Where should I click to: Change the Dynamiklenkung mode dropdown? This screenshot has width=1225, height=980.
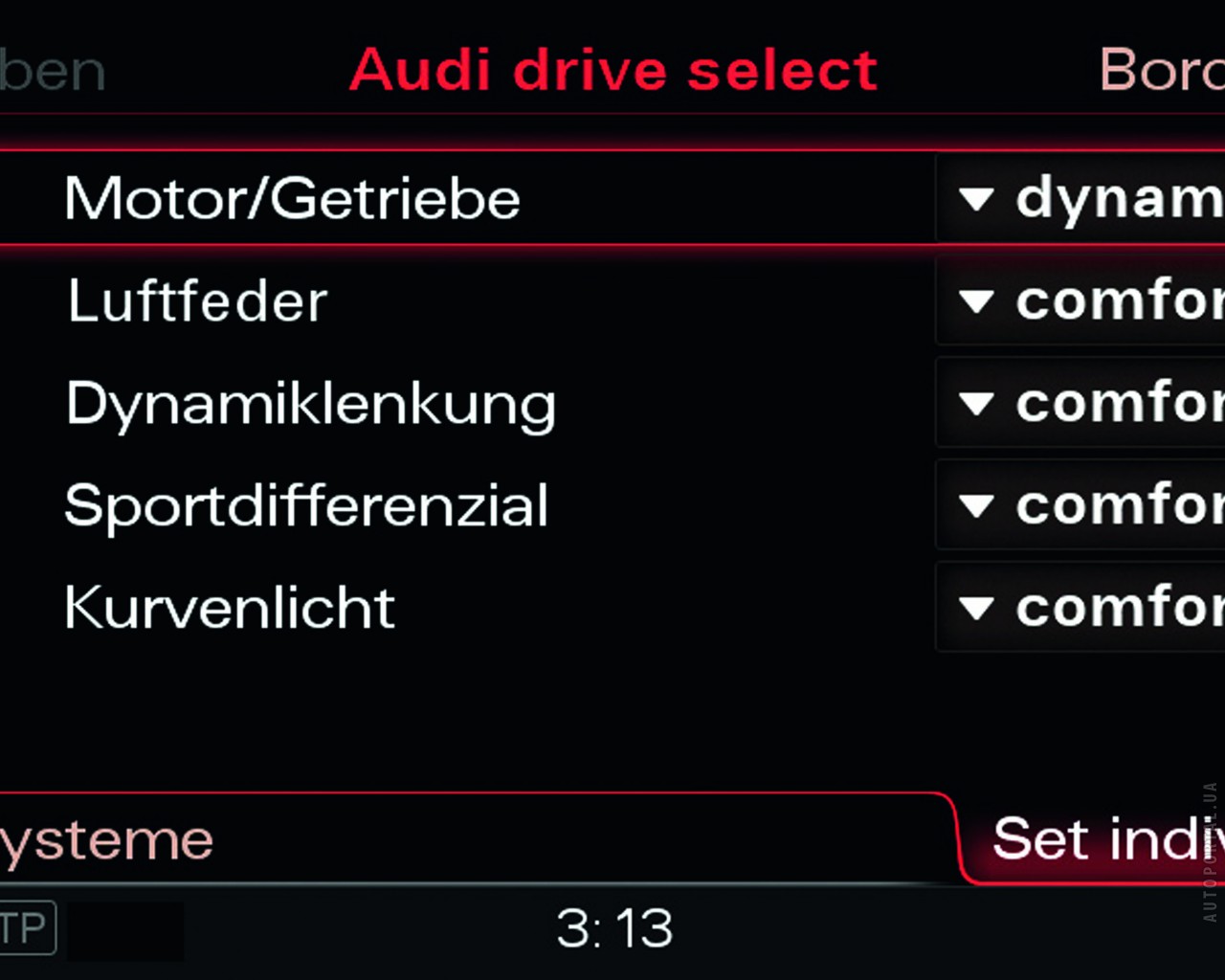pyautogui.click(x=1081, y=403)
